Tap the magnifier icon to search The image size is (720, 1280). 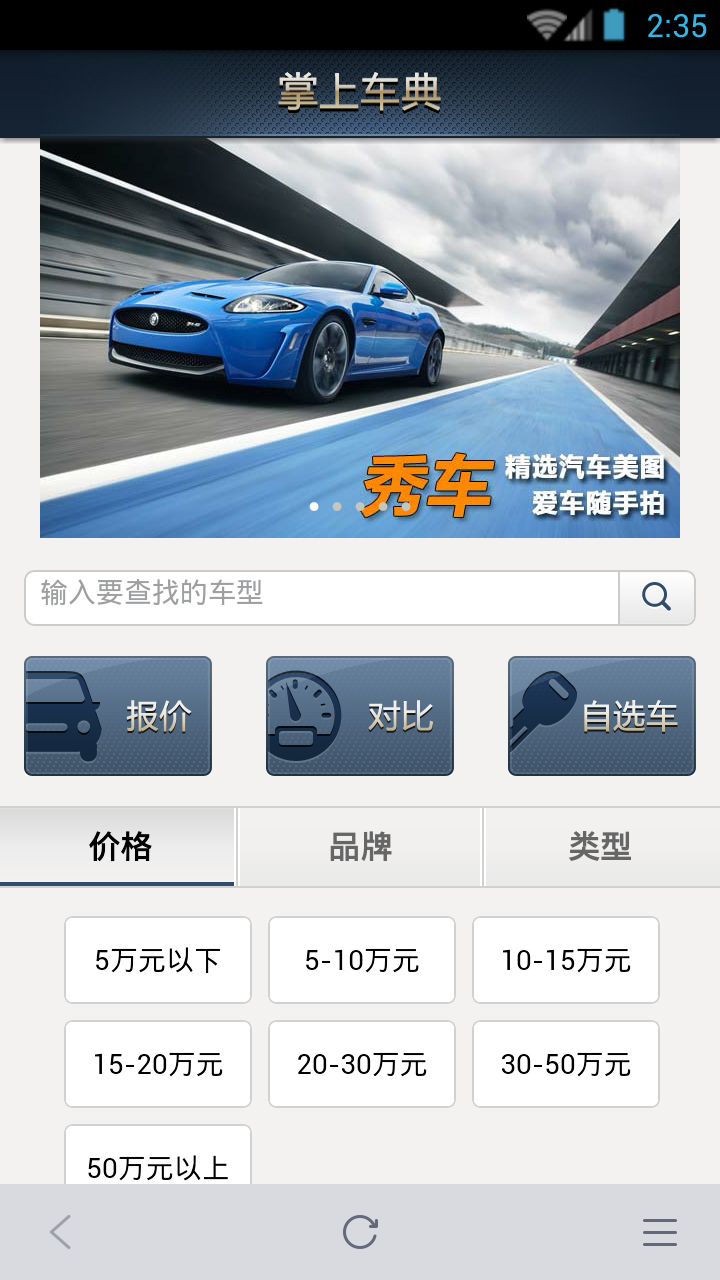(657, 597)
